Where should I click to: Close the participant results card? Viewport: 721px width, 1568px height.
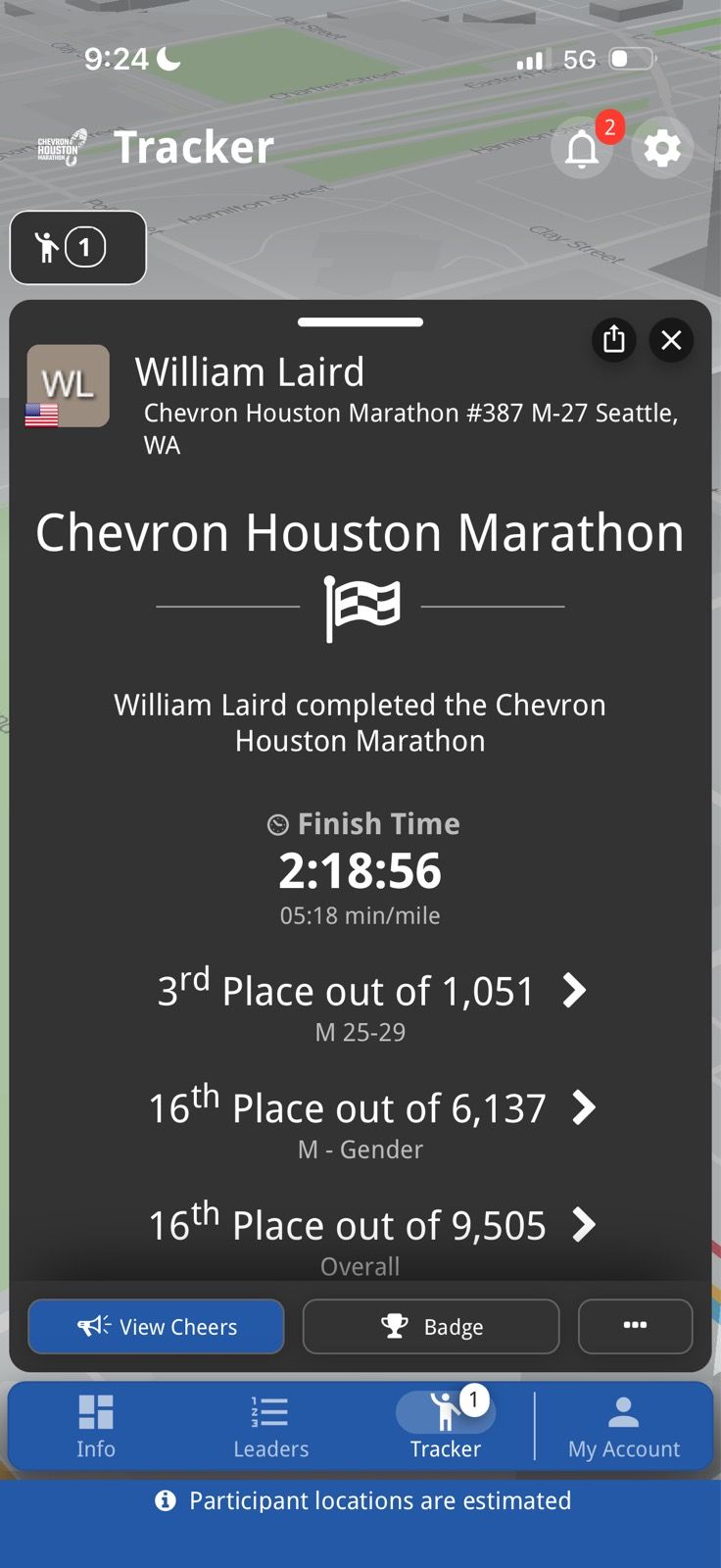coord(671,340)
